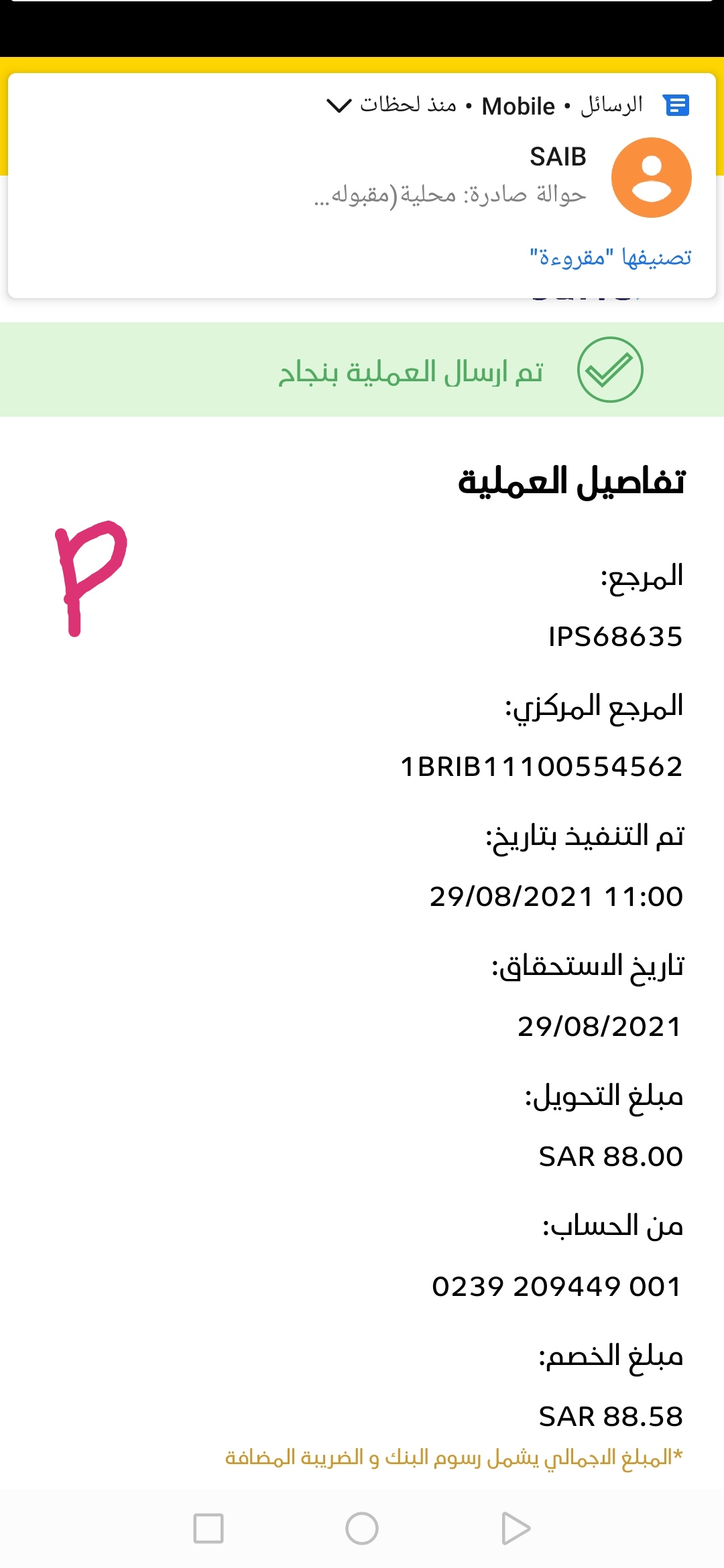The width and height of the screenshot is (724, 1568).
Task: Expand the notification using the chevron
Action: (339, 106)
